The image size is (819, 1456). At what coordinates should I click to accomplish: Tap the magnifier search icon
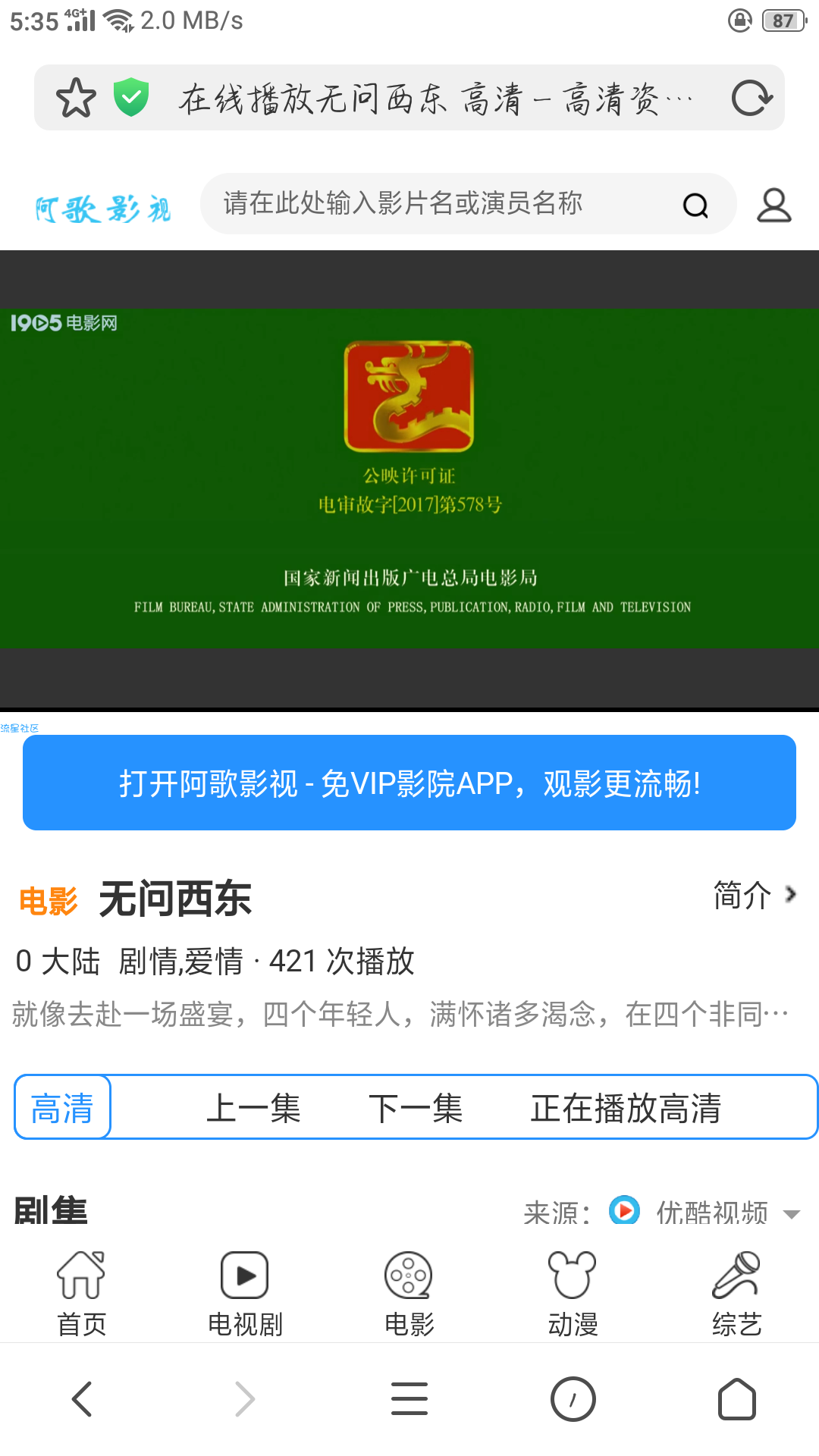click(x=695, y=205)
